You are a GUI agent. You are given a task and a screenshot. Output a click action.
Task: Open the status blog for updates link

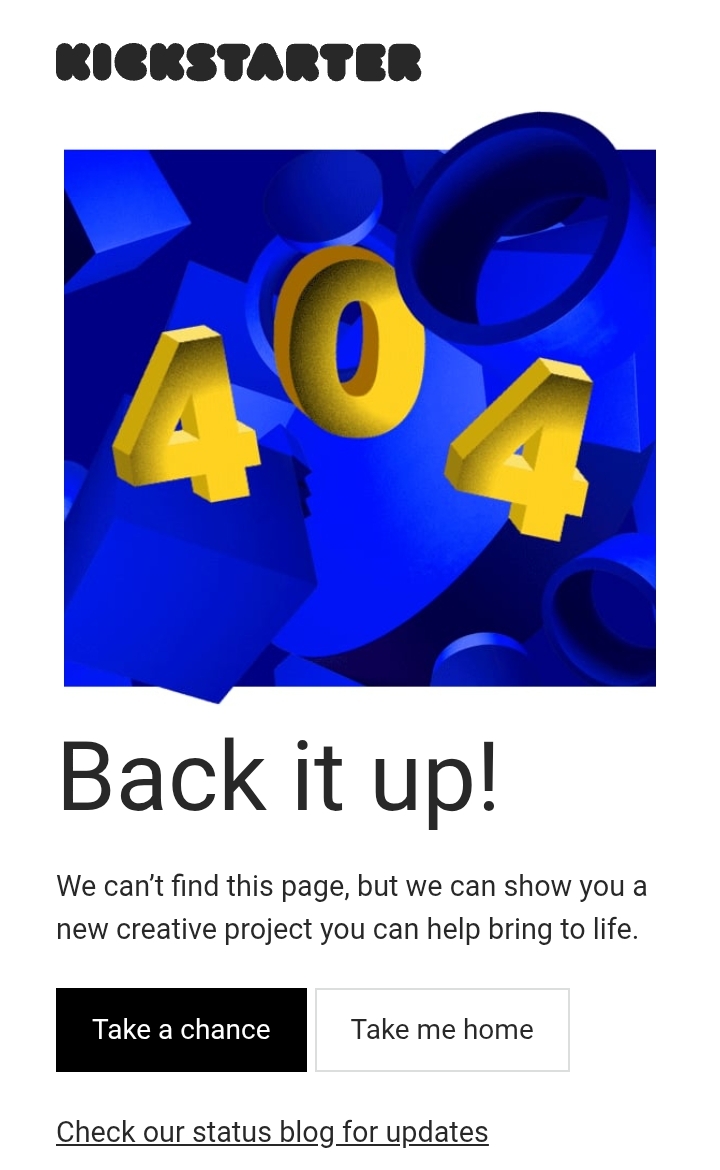pyautogui.click(x=272, y=1132)
